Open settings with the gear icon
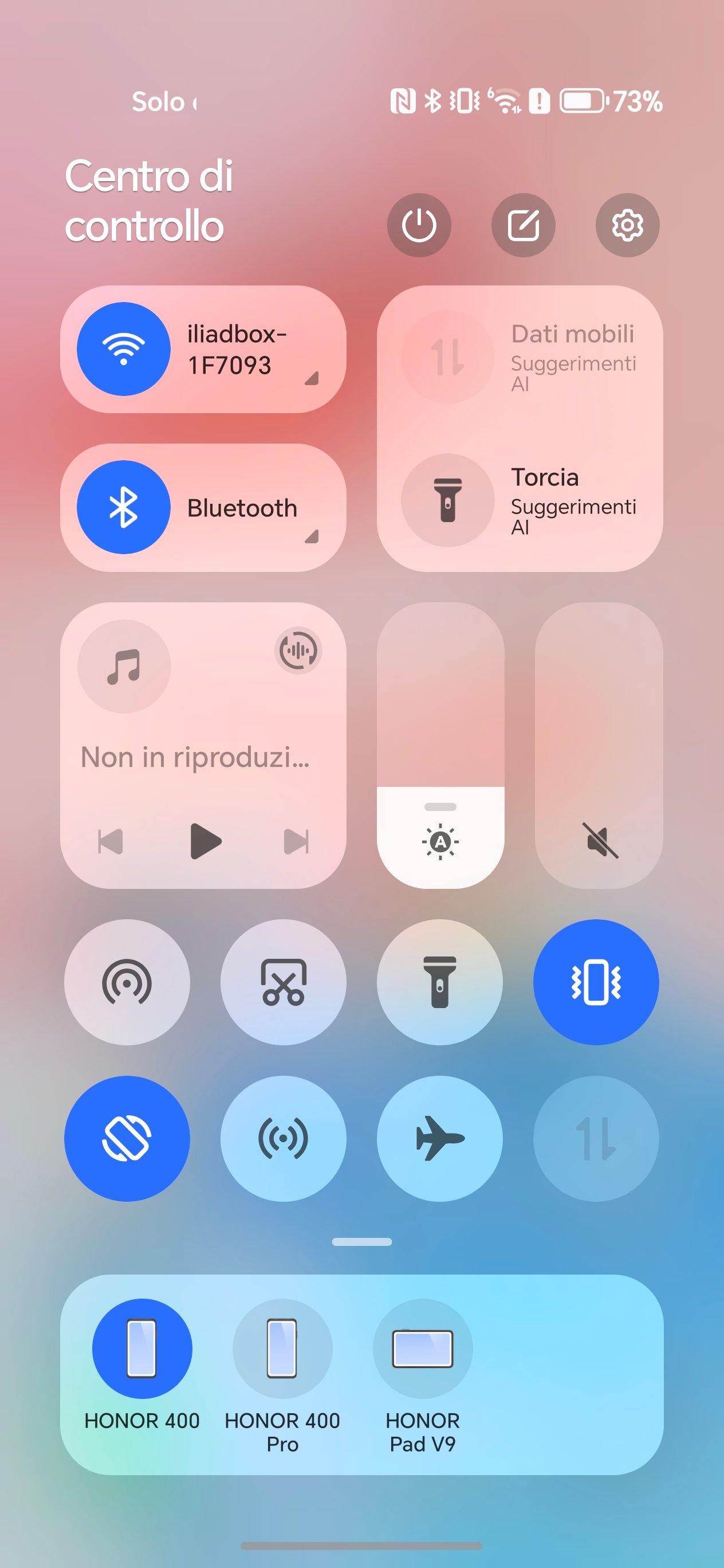Screen dimensions: 724x1568 [627, 225]
